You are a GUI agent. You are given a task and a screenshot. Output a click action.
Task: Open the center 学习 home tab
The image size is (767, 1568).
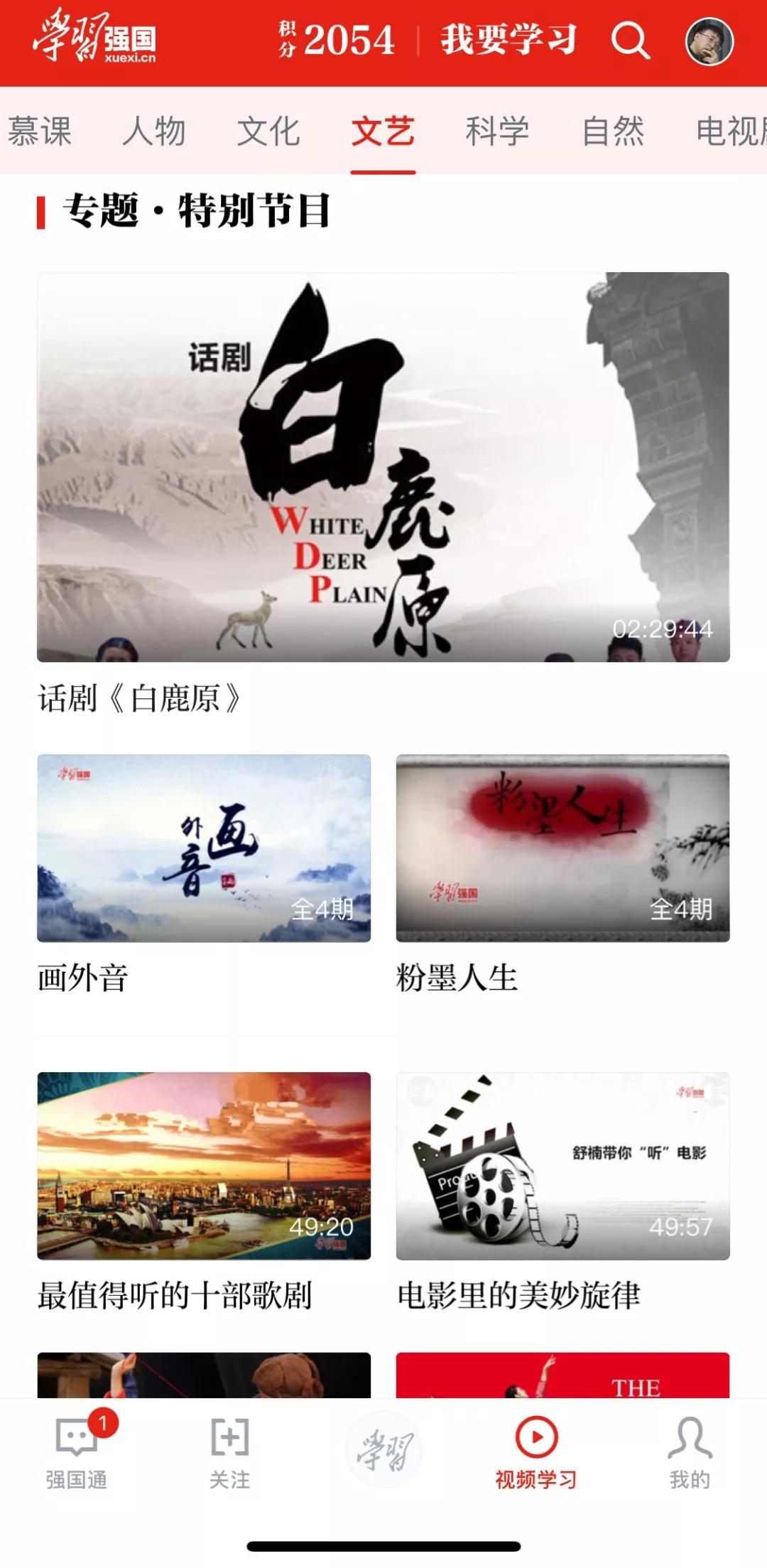tap(383, 1449)
